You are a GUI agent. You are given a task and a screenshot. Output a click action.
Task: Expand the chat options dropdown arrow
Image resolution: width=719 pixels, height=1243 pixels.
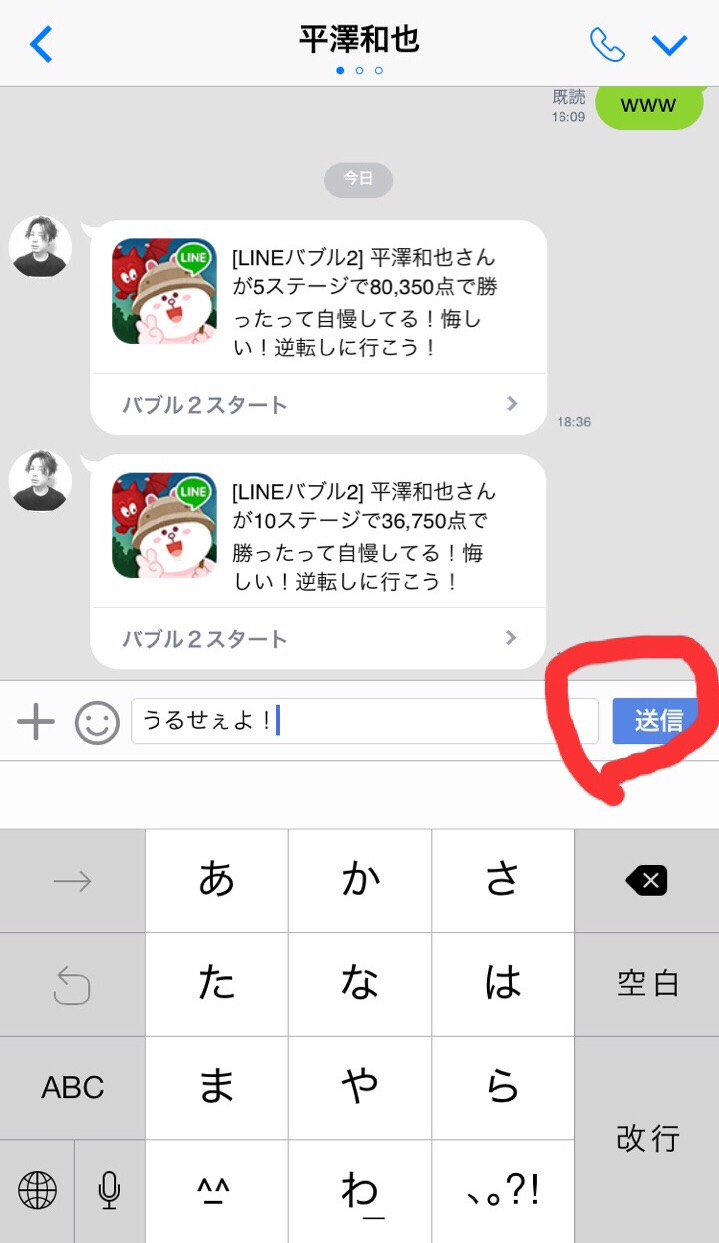point(669,44)
